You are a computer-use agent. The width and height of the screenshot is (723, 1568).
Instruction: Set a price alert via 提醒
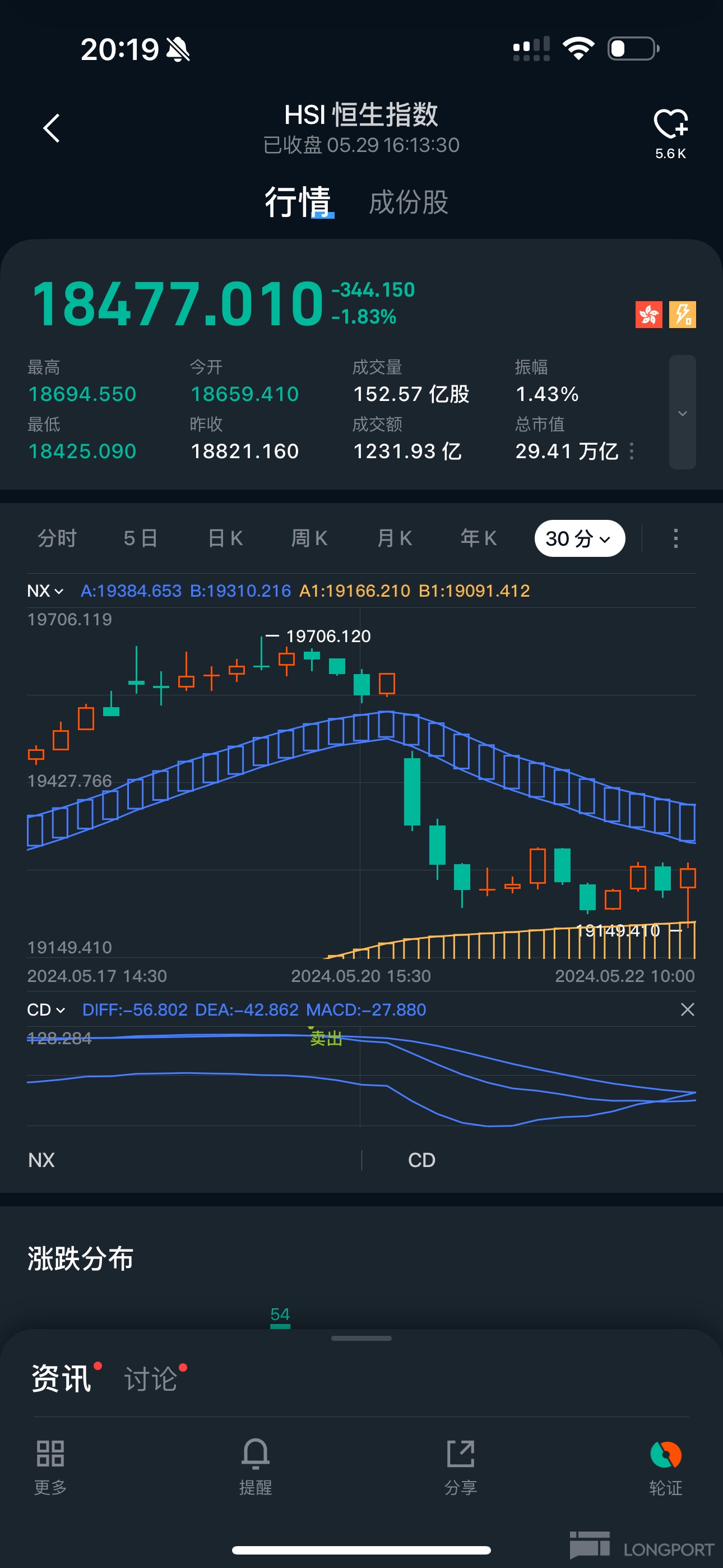(256, 1466)
